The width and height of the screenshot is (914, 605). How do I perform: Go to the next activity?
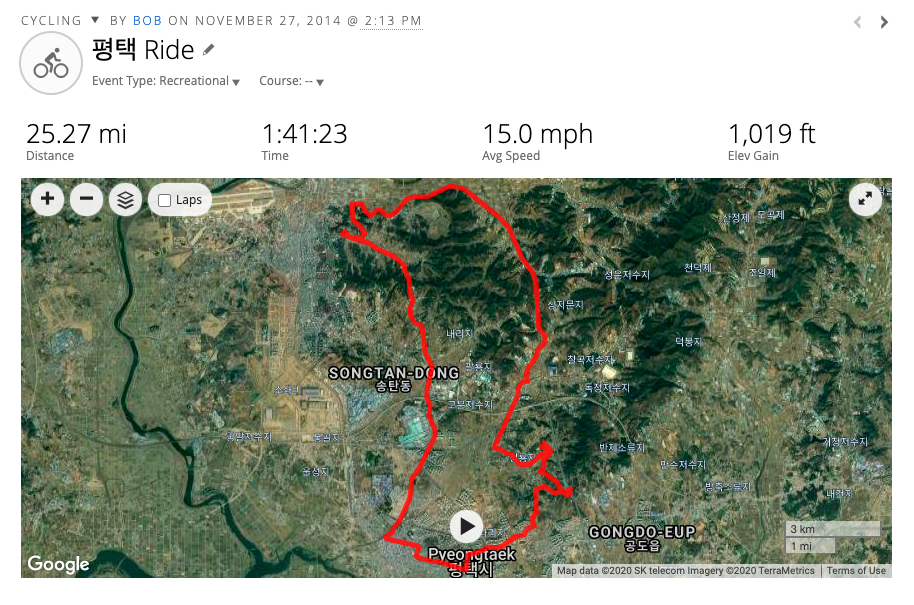(x=884, y=22)
